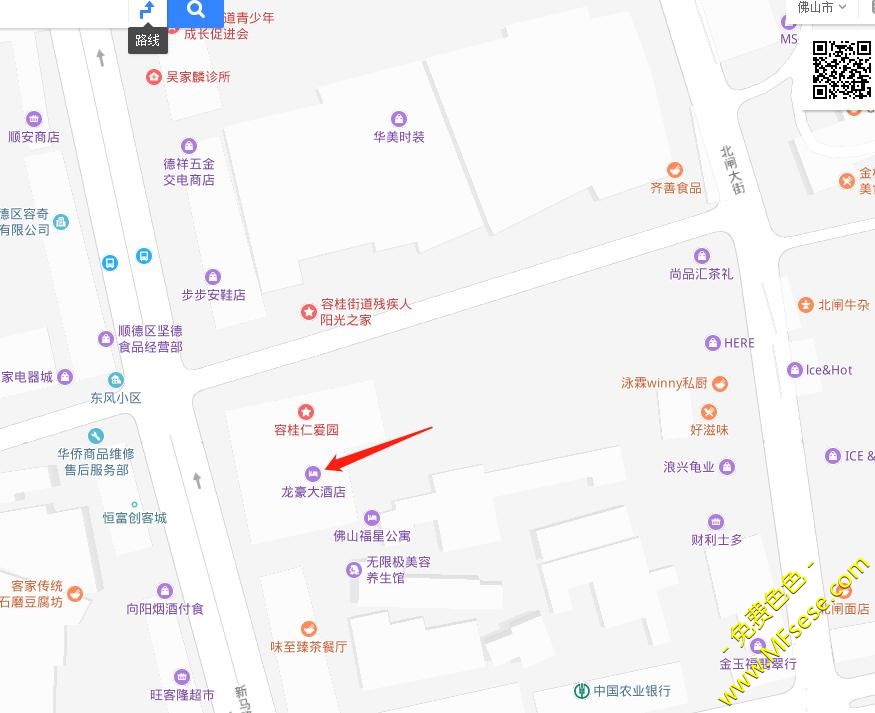The height and width of the screenshot is (713, 875).
Task: Open the 东风小区 marker
Action: tap(116, 380)
